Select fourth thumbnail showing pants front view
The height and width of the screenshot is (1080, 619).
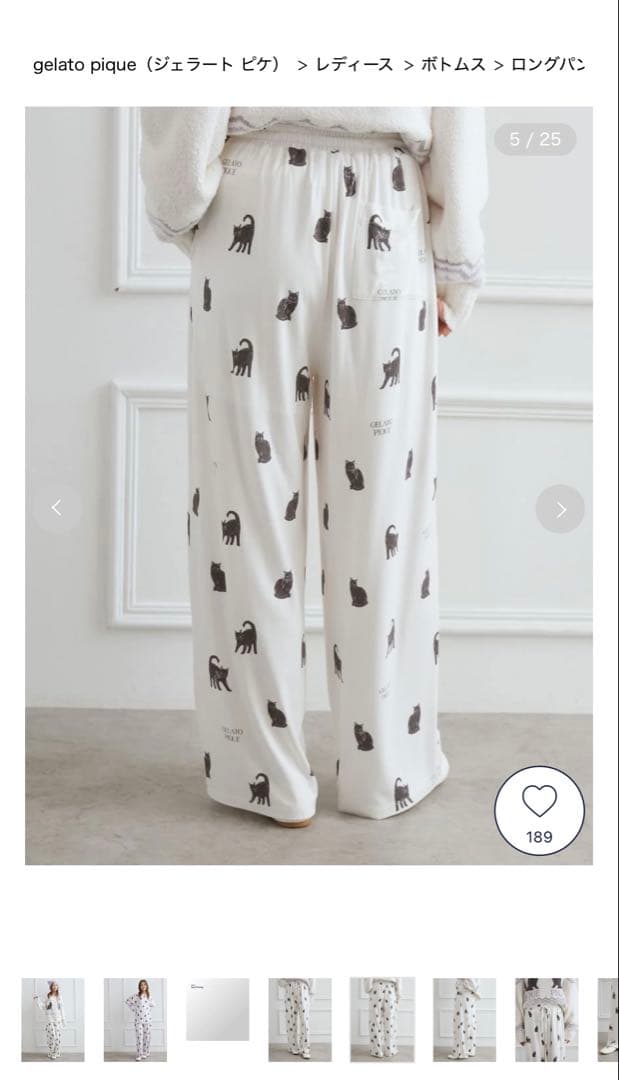300,1019
